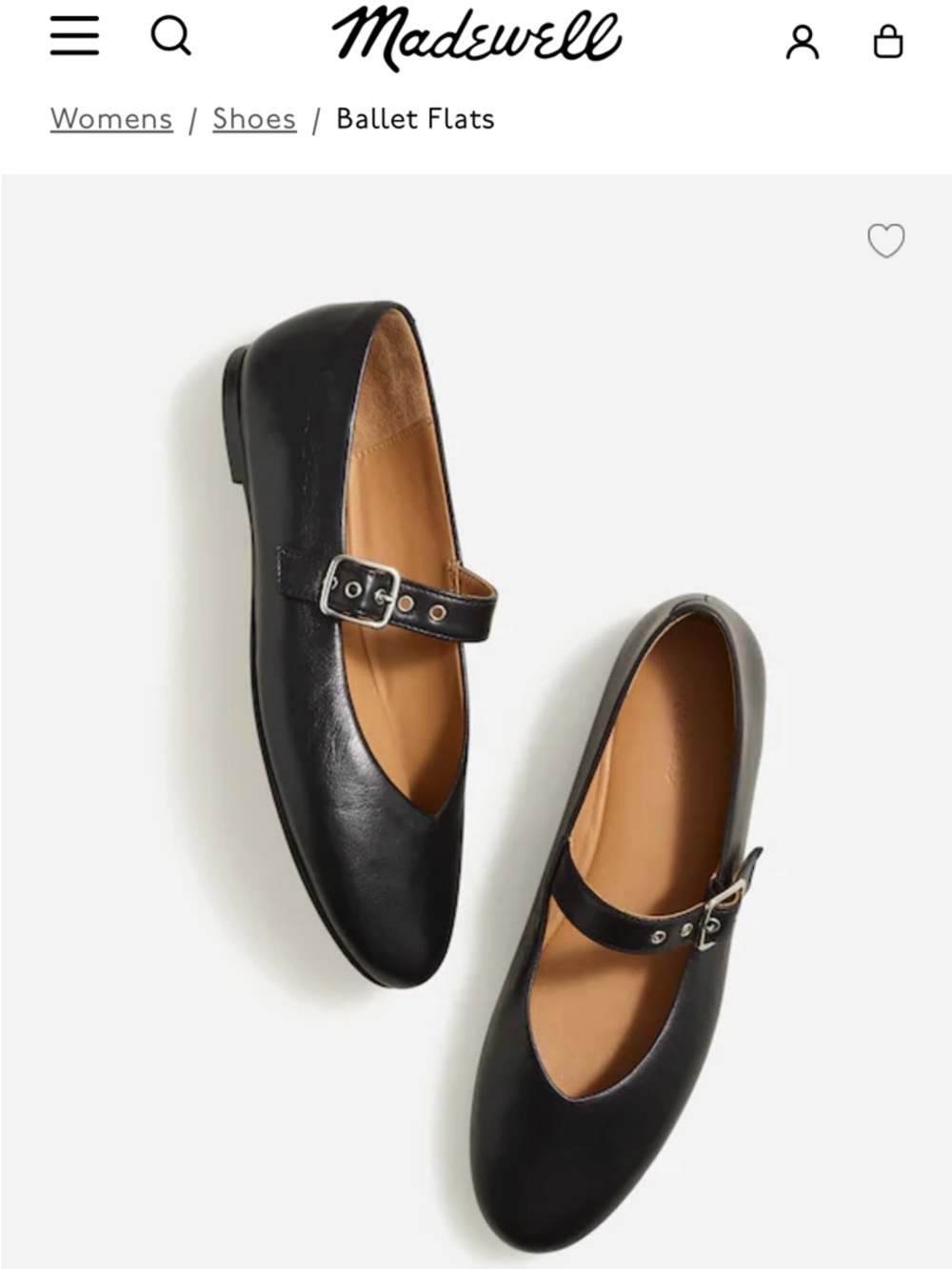This screenshot has height=1269, width=952.
Task: Navigate to the Womens section
Action: click(x=110, y=118)
